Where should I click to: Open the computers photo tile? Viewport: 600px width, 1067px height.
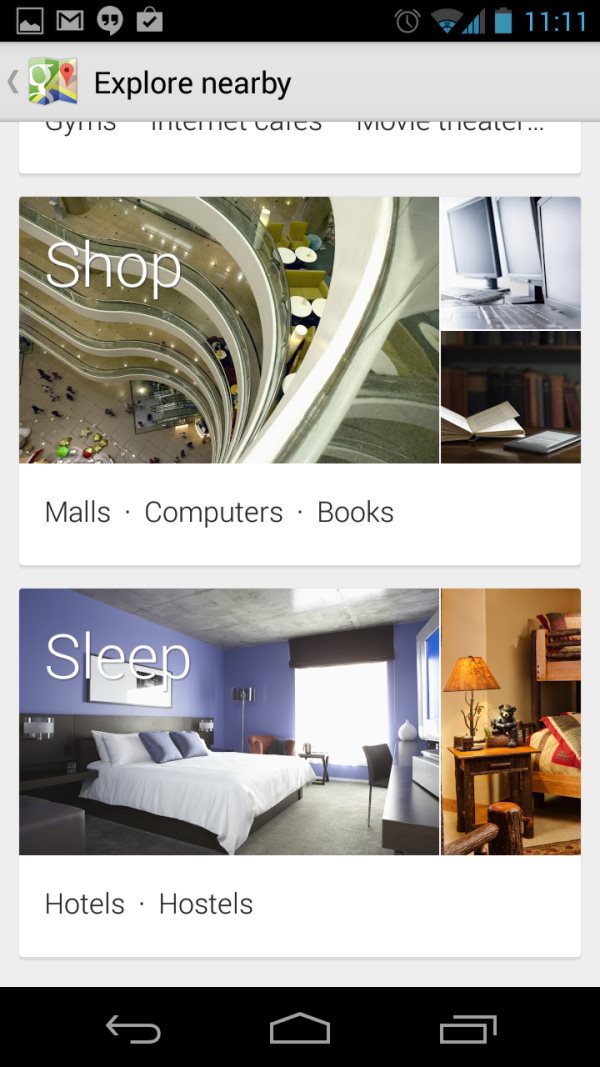tap(511, 262)
